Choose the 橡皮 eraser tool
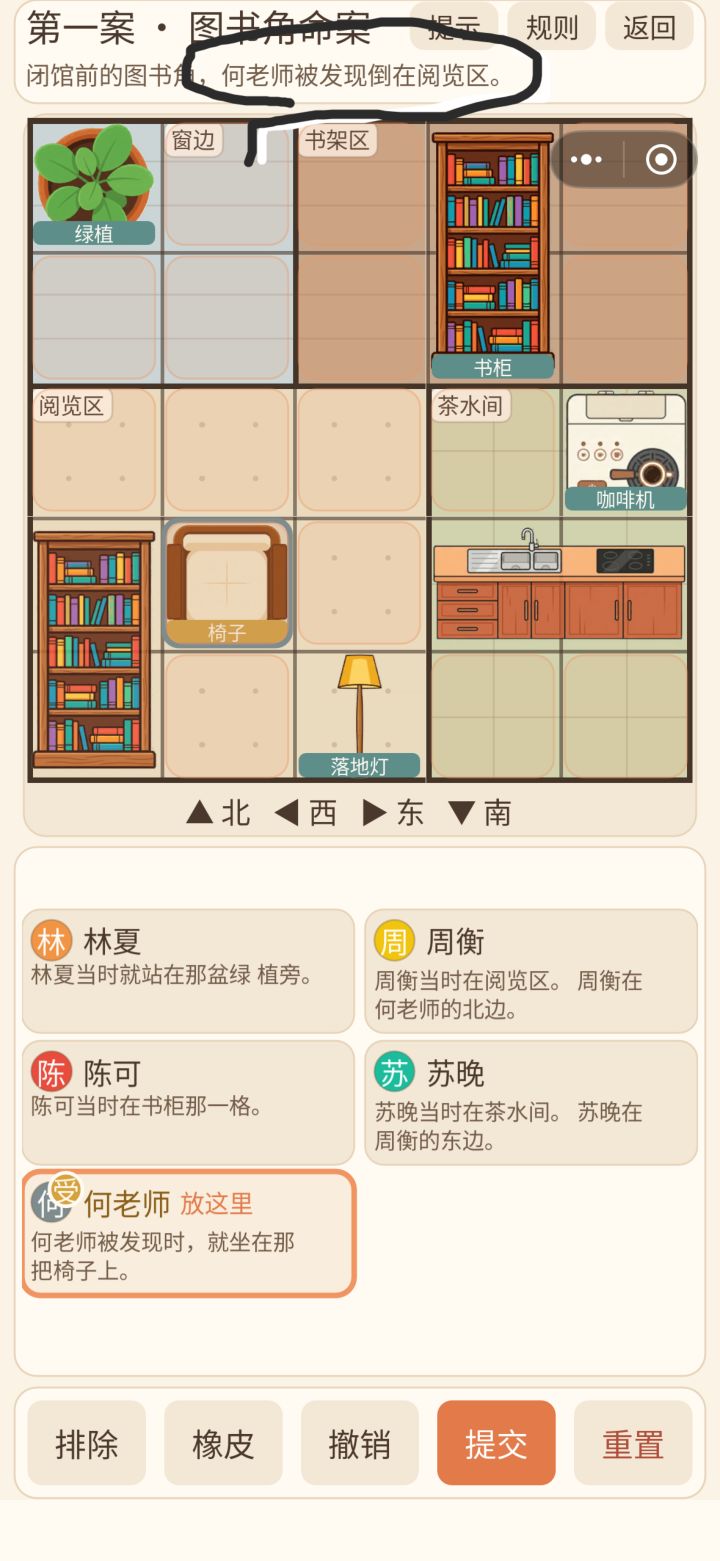The height and width of the screenshot is (1561, 720). tap(223, 1443)
